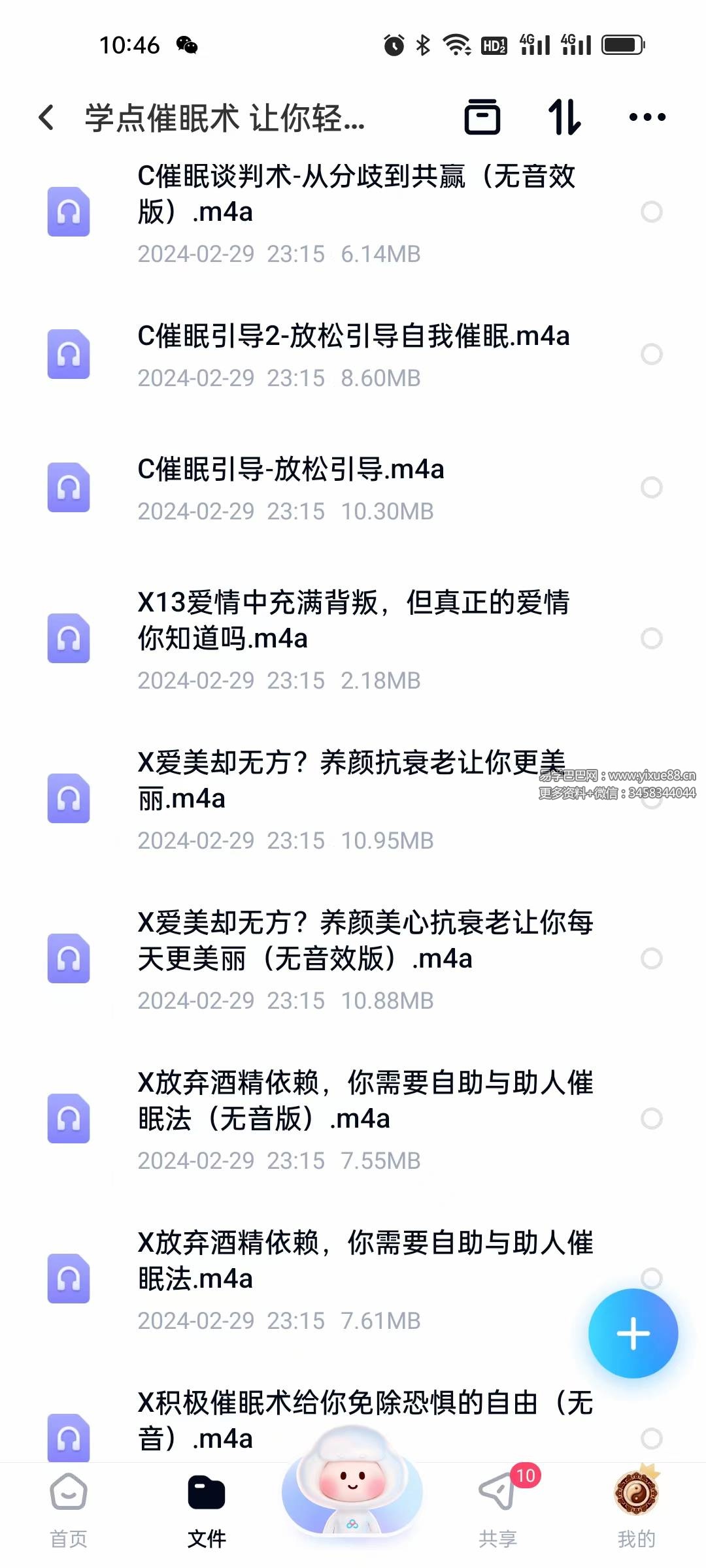
Task: Open the three-dot overflow menu
Action: [x=647, y=118]
